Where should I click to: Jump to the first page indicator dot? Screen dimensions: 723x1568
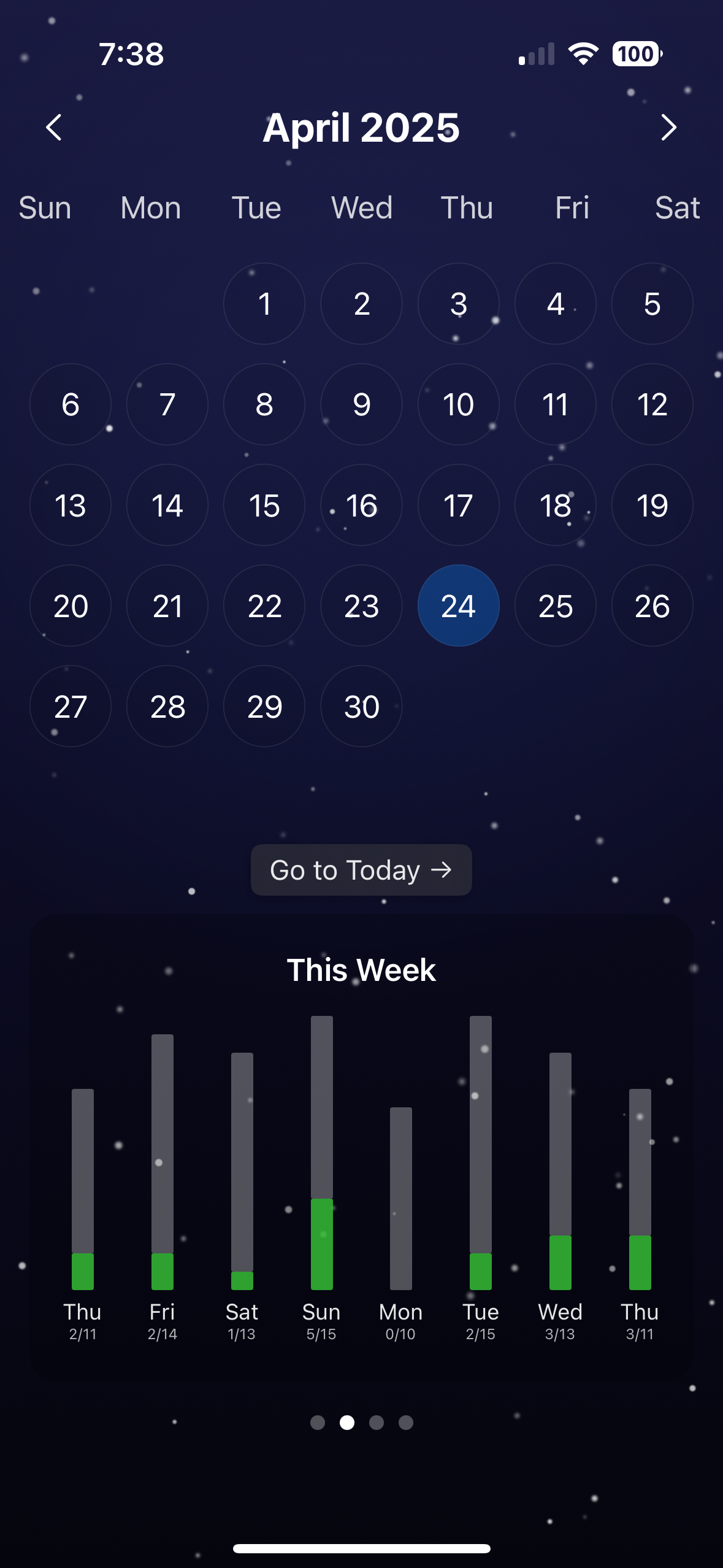[318, 1422]
